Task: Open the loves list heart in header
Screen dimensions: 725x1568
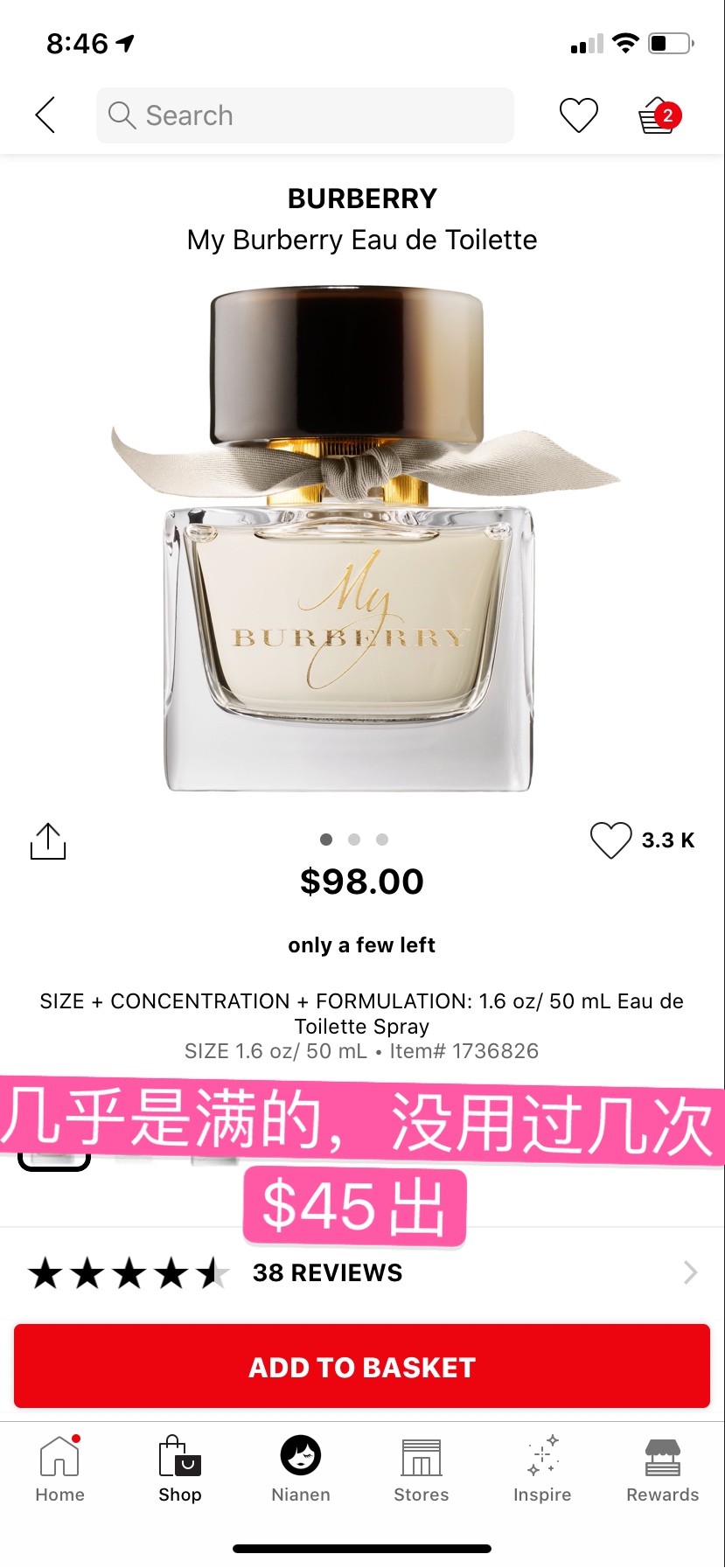Action: point(579,115)
